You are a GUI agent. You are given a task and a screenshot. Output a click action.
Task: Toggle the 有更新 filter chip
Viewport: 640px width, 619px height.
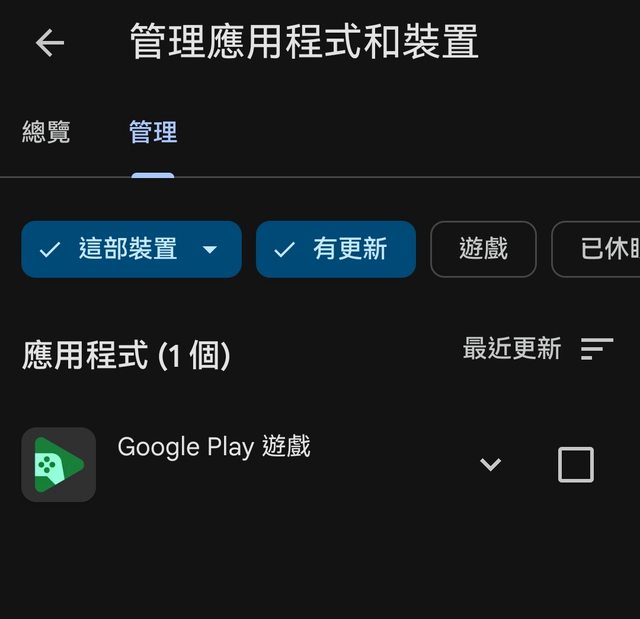coord(335,249)
